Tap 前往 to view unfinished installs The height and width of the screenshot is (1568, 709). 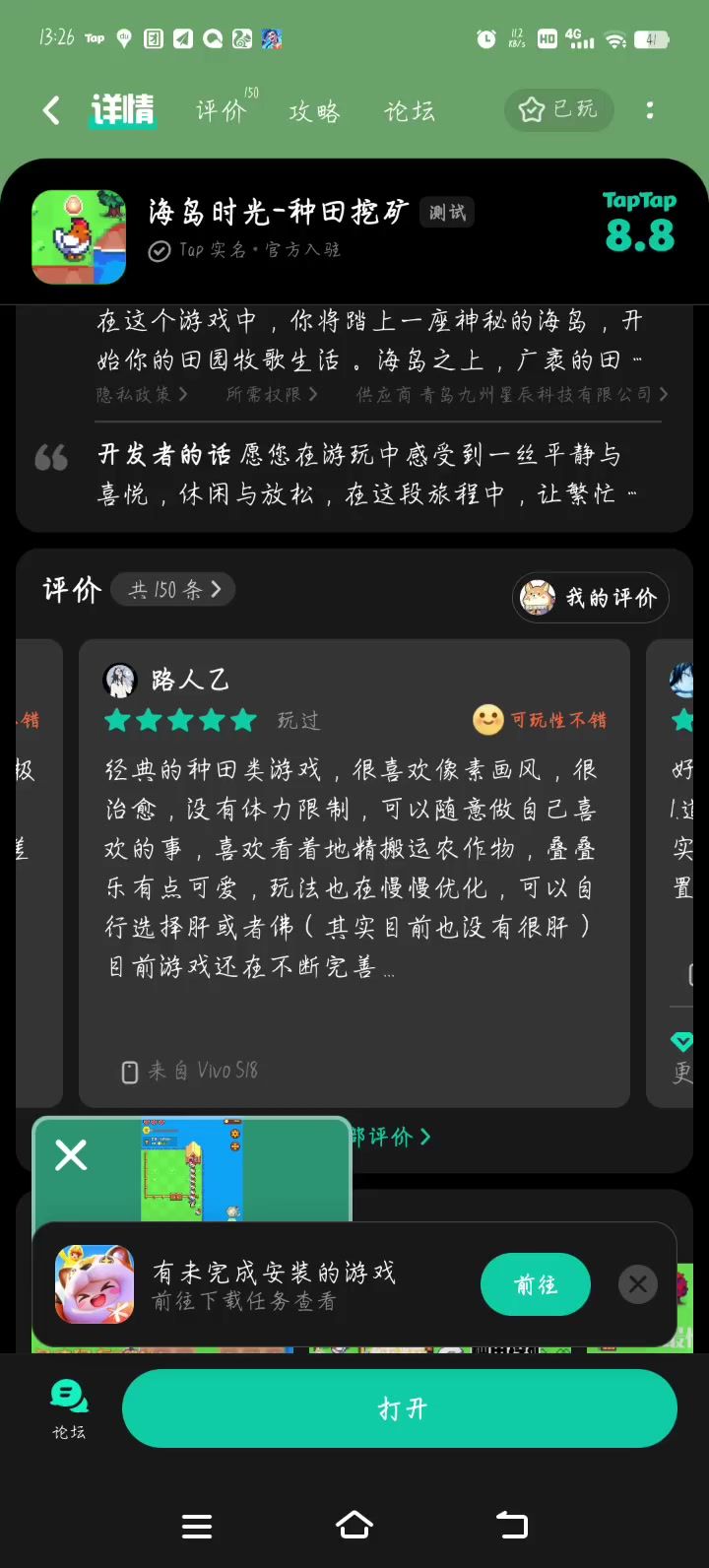(x=535, y=1284)
